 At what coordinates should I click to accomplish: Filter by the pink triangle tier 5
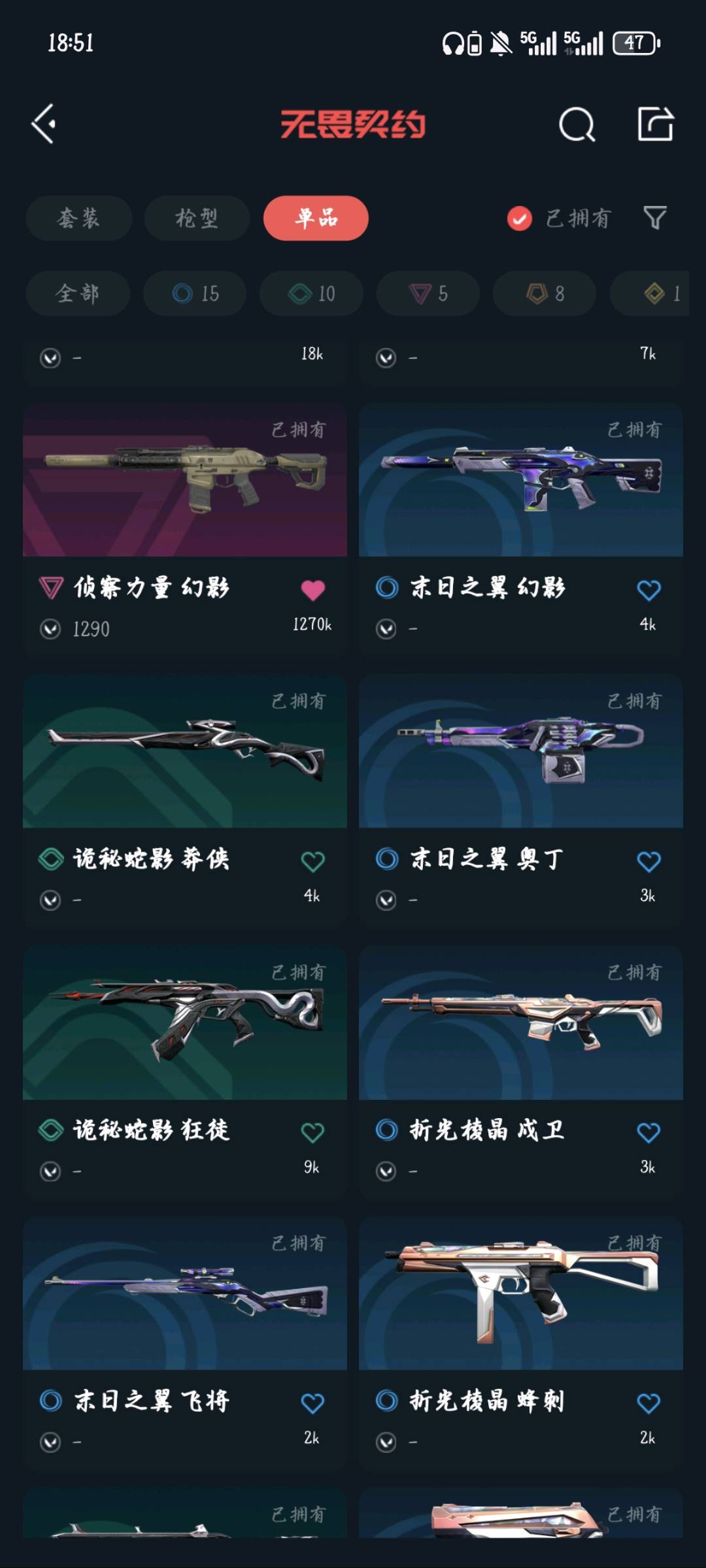(x=428, y=294)
